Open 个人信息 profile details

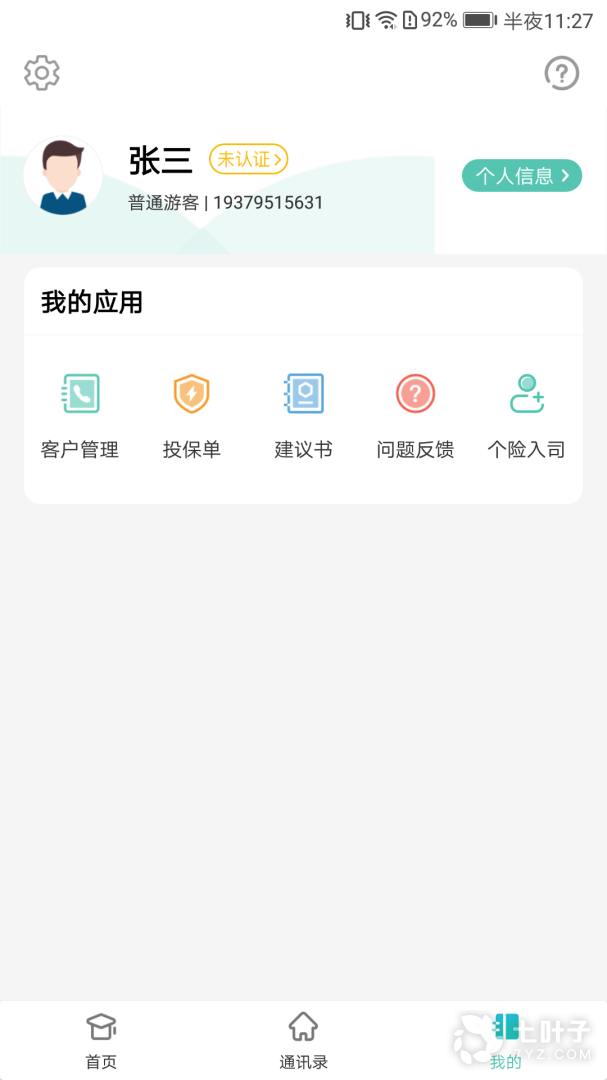(521, 176)
